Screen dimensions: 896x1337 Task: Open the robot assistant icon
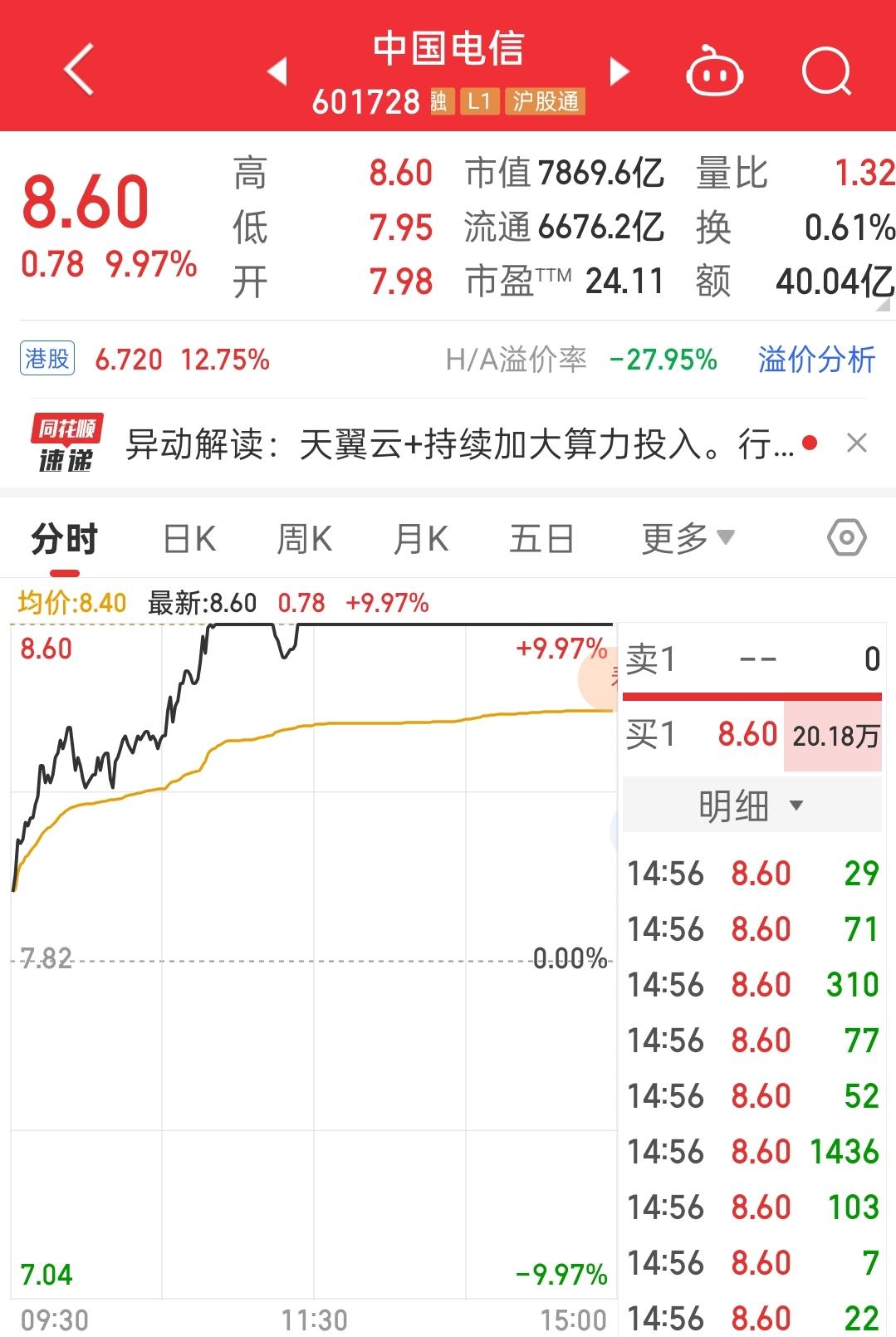[714, 72]
